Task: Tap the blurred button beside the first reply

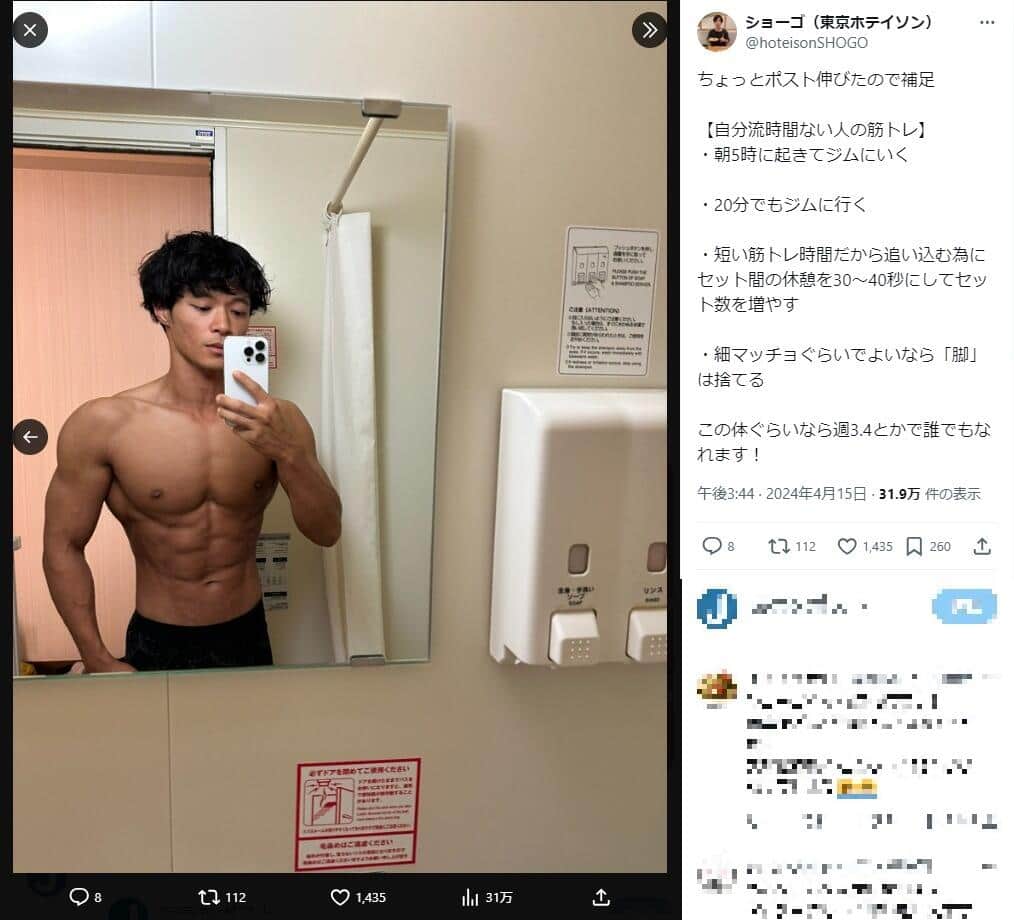Action: pyautogui.click(x=963, y=606)
